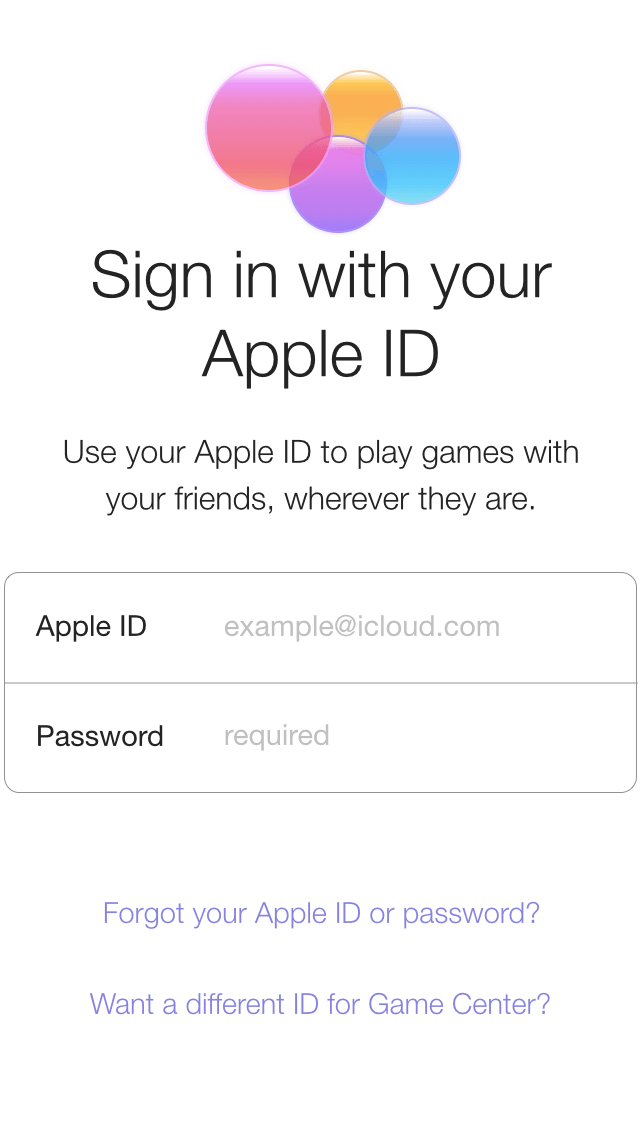This screenshot has height=1136, width=640.
Task: Select Want a different ID for Game Center
Action: click(x=320, y=1004)
